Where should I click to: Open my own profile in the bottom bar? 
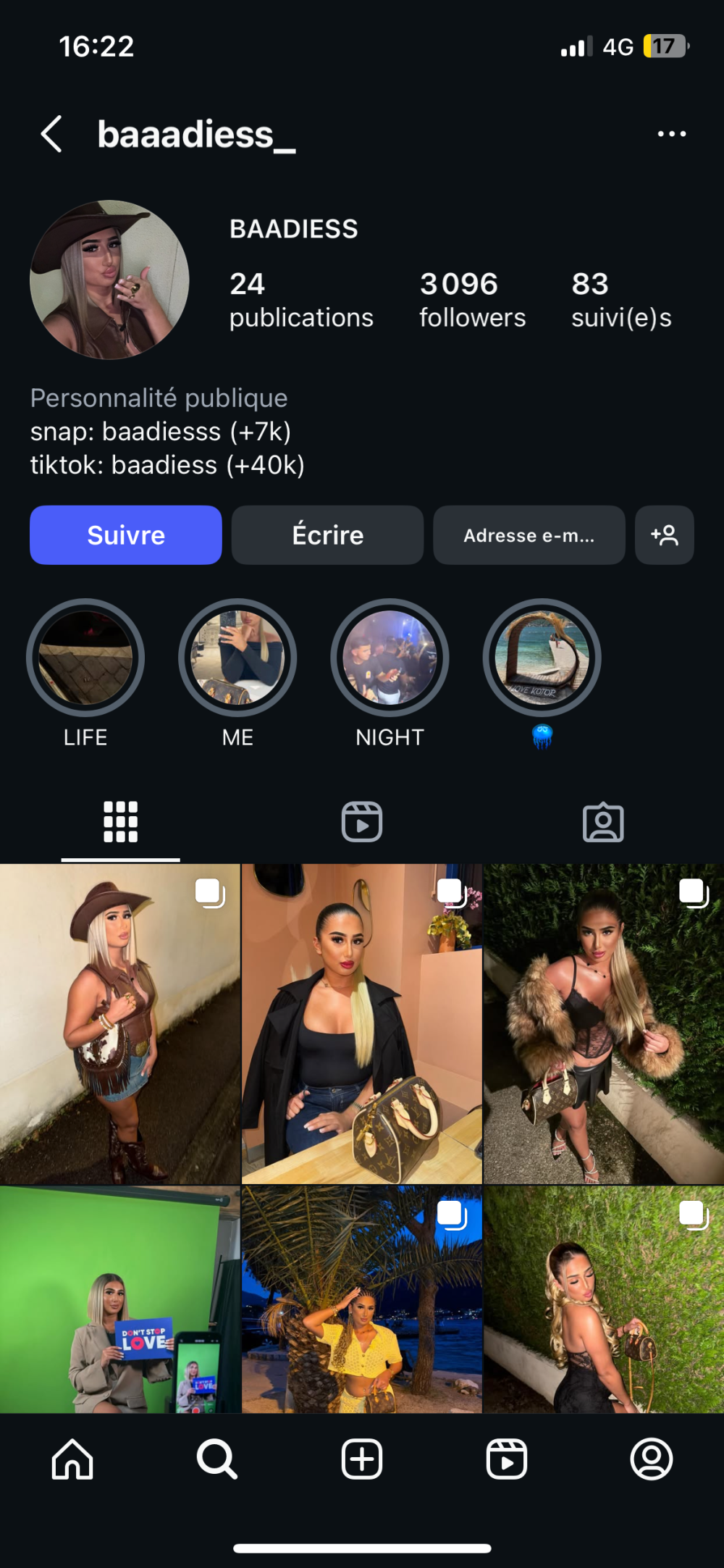click(652, 1459)
